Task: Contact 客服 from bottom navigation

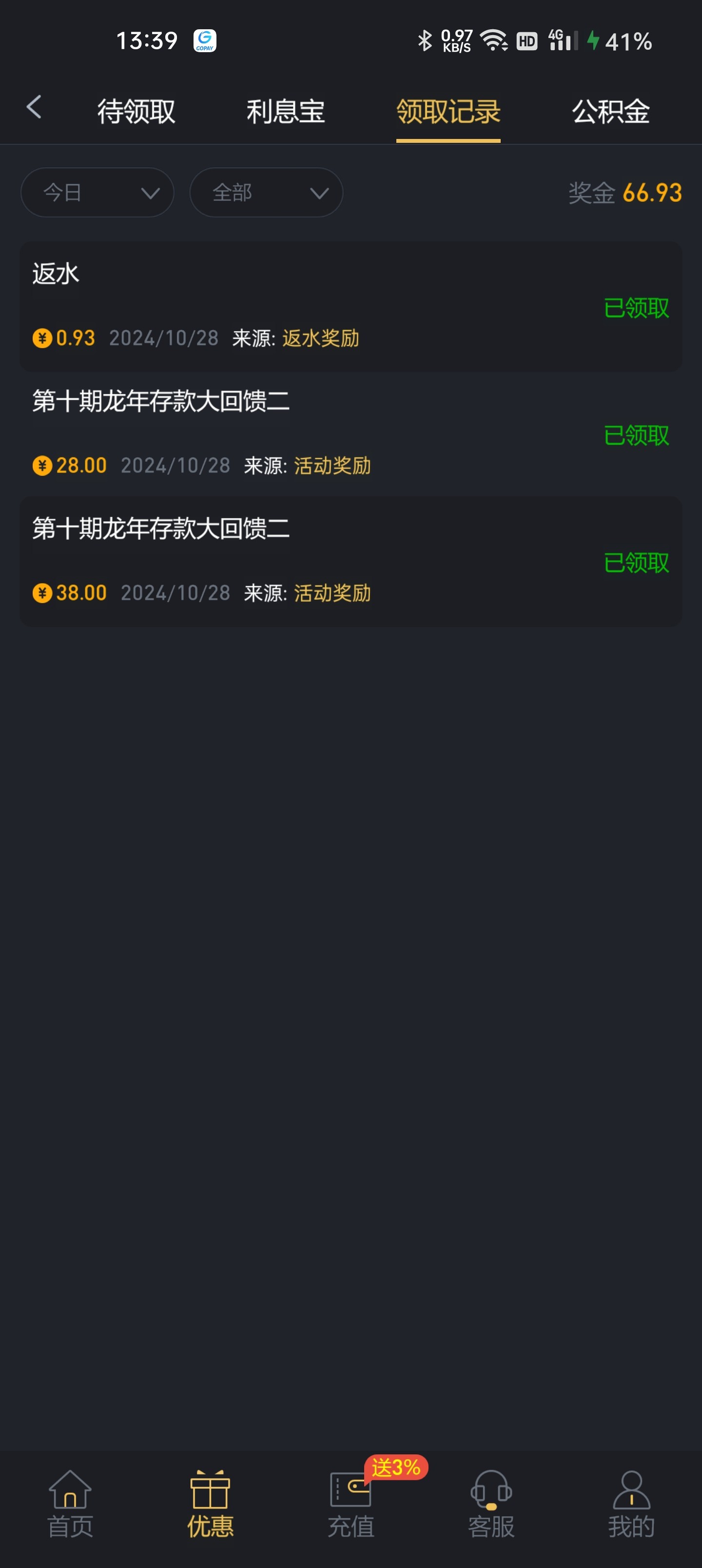Action: point(491,1504)
